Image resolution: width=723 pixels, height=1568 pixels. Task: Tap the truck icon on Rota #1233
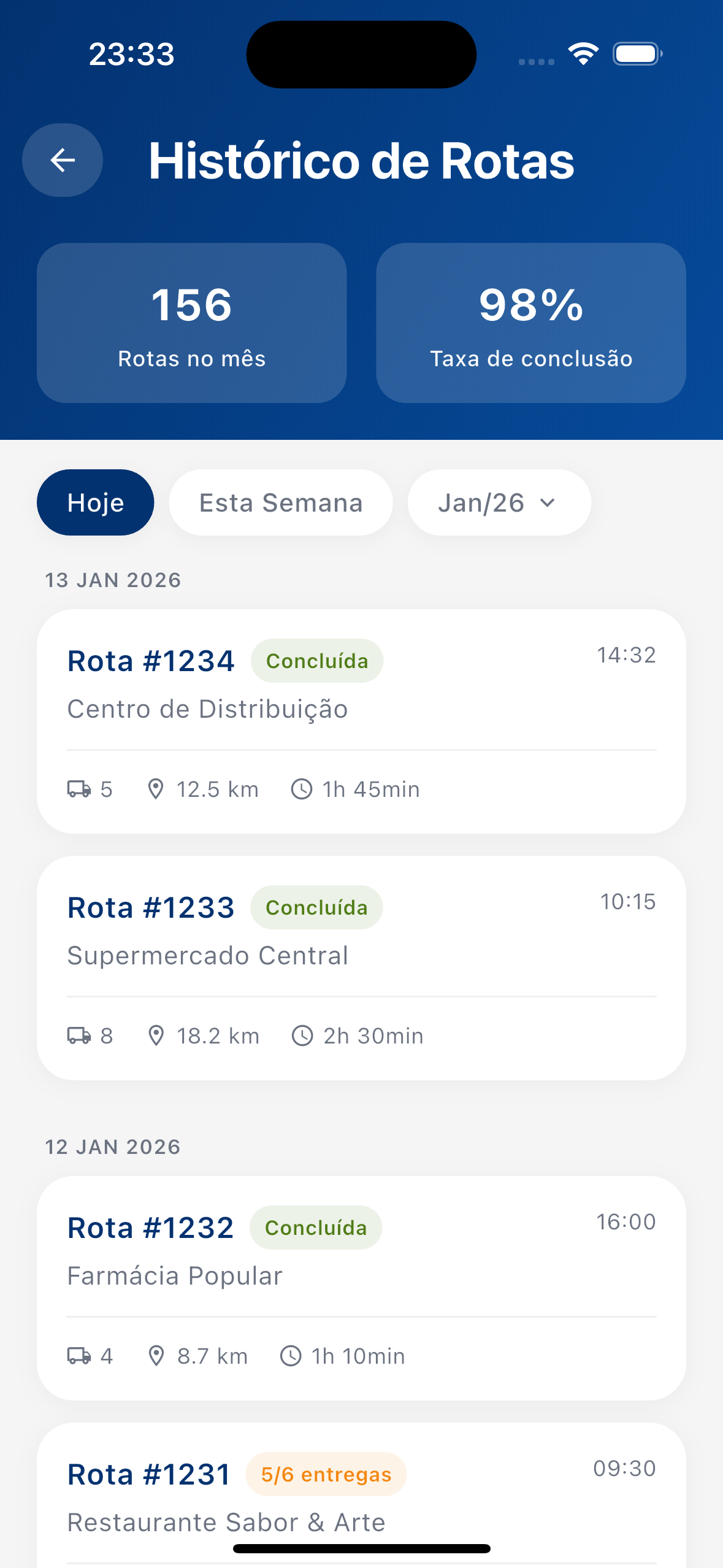(x=78, y=1036)
